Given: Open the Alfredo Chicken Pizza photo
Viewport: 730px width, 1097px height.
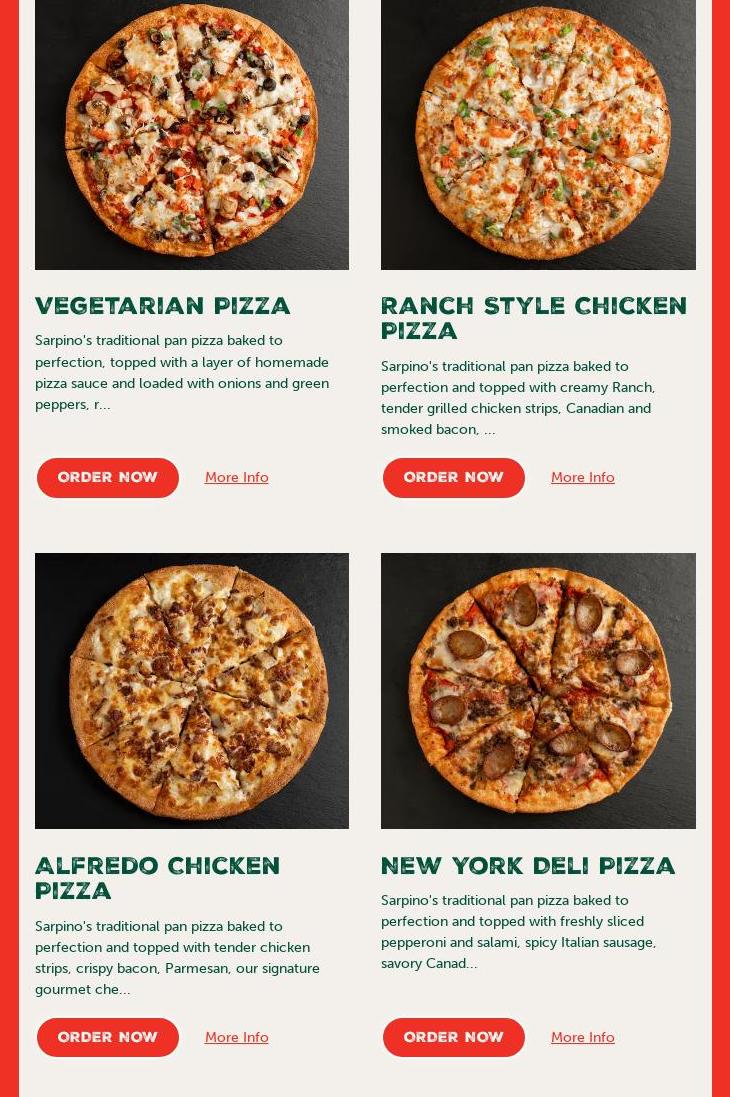Looking at the screenshot, I should pos(192,690).
